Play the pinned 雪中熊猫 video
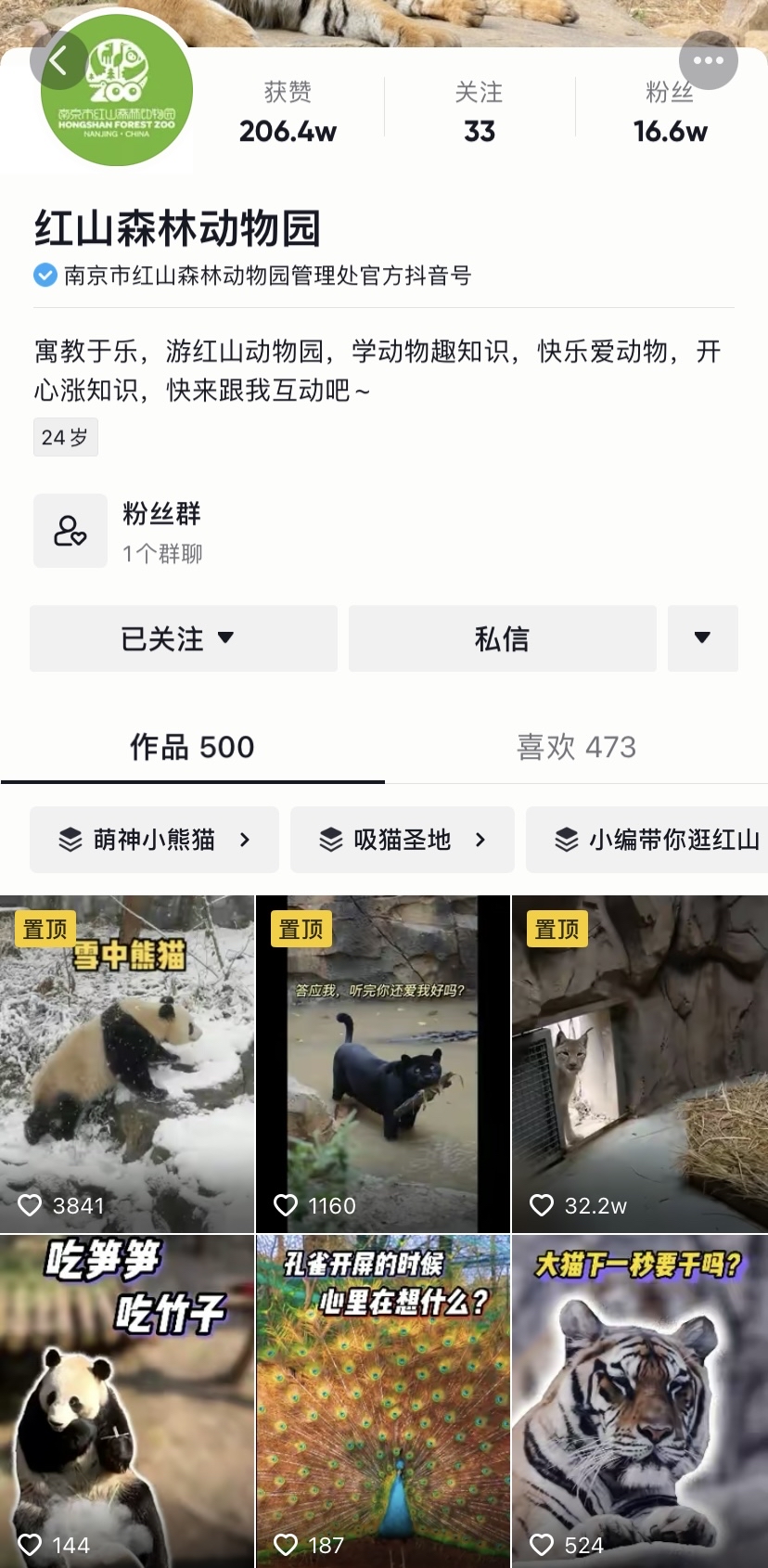Image resolution: width=768 pixels, height=1568 pixels. click(x=127, y=1064)
